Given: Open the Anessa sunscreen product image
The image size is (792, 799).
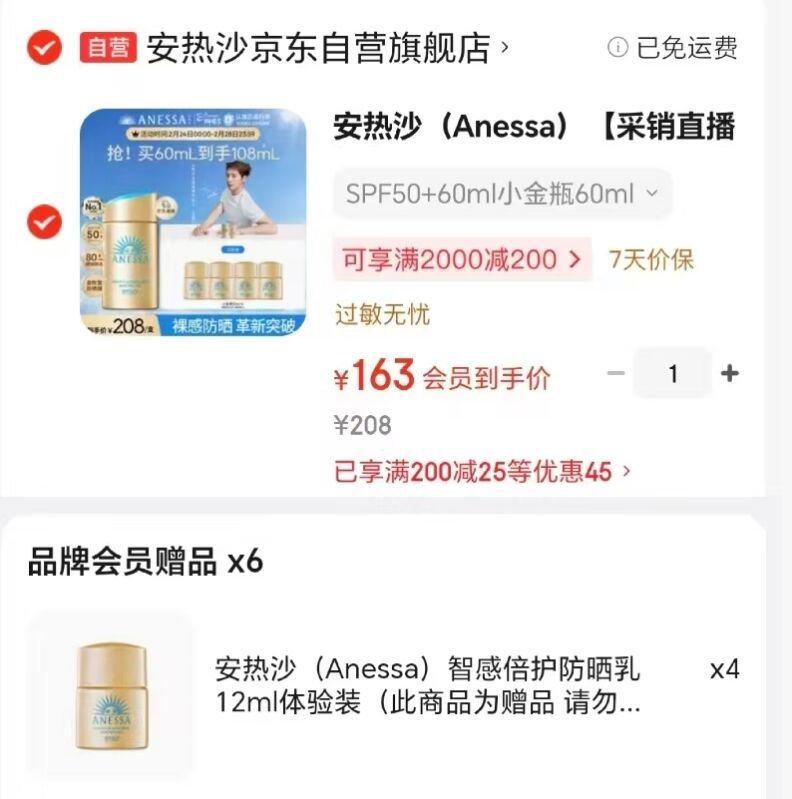Looking at the screenshot, I should (193, 222).
